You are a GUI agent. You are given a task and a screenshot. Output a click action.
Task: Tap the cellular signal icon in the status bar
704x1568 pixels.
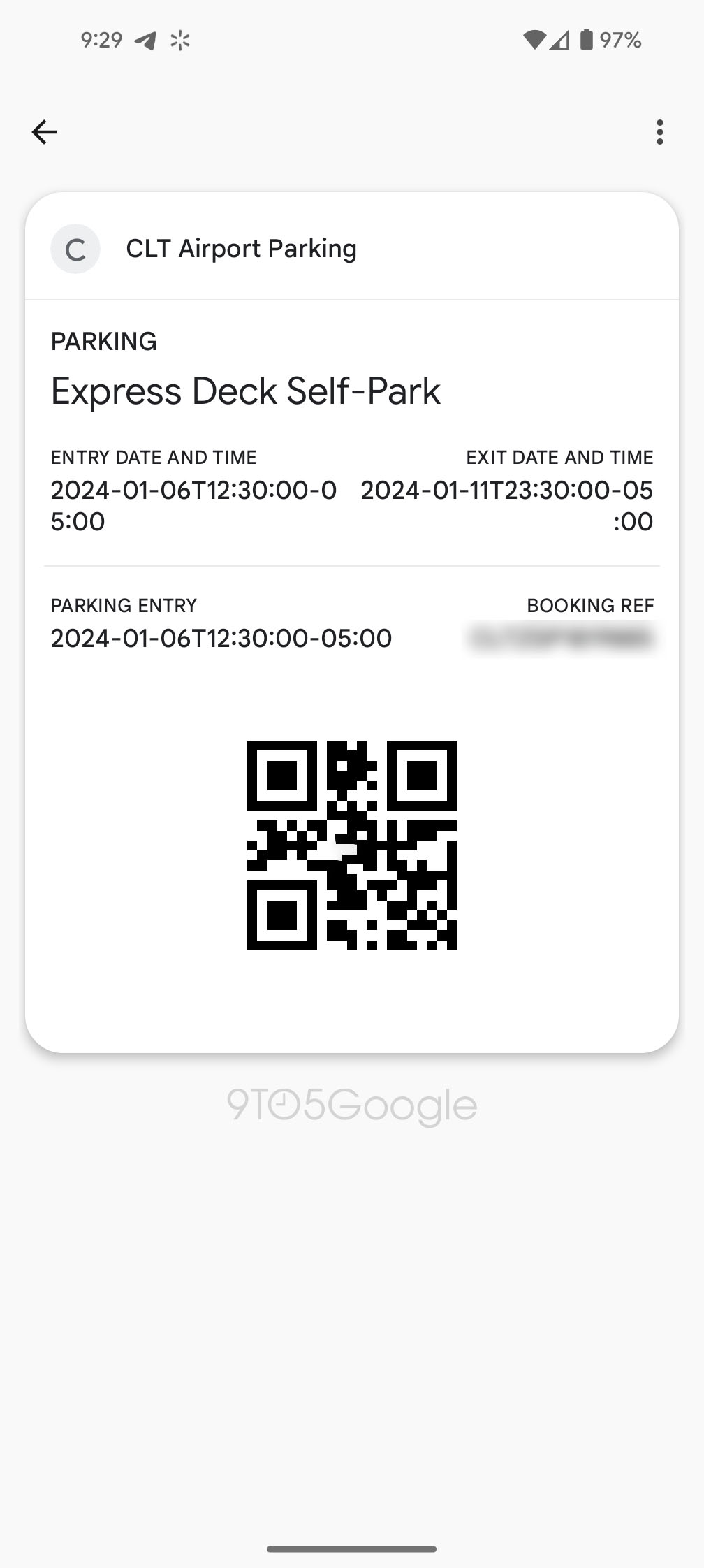pos(560,41)
